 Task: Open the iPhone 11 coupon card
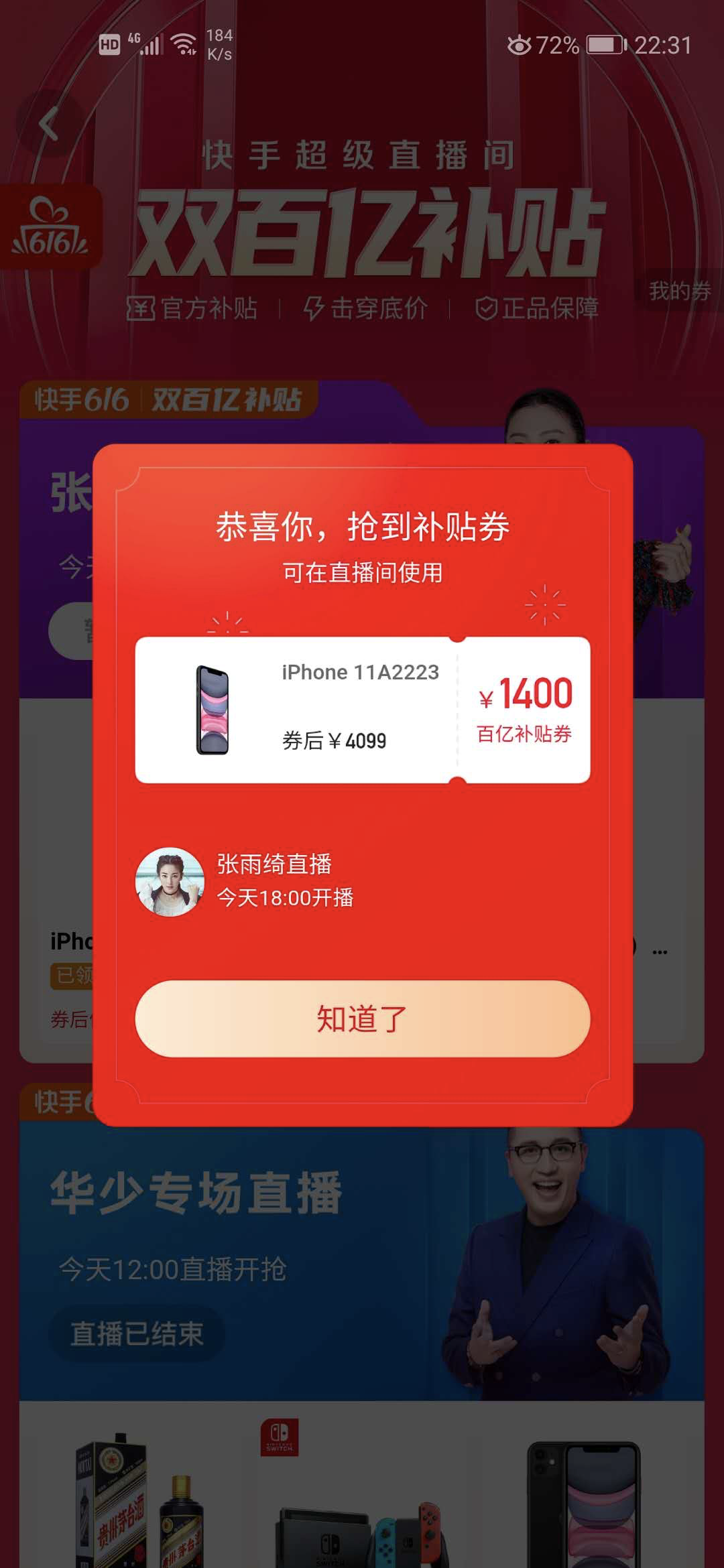click(362, 710)
